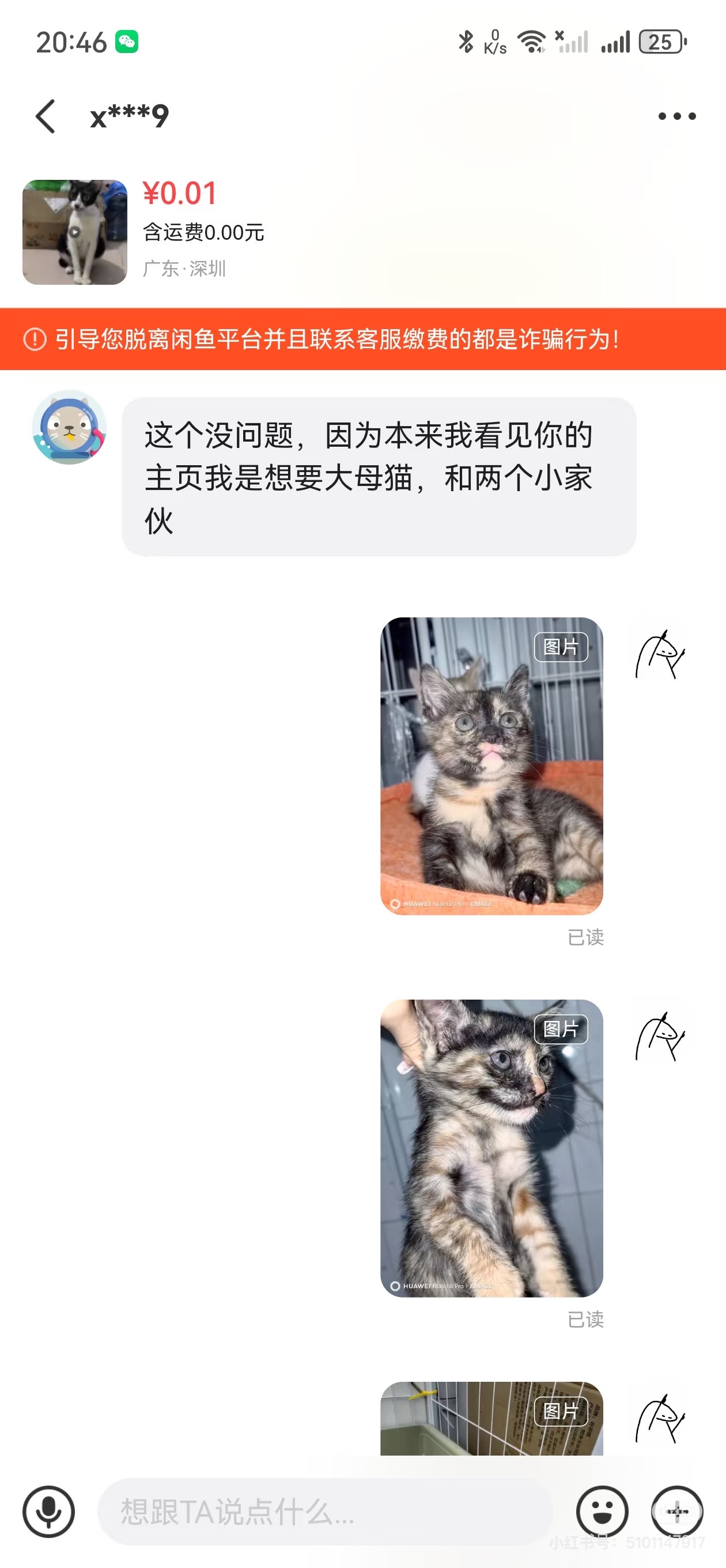This screenshot has width=726, height=1568.
Task: View the kitten on orange mat photo
Action: point(491,766)
